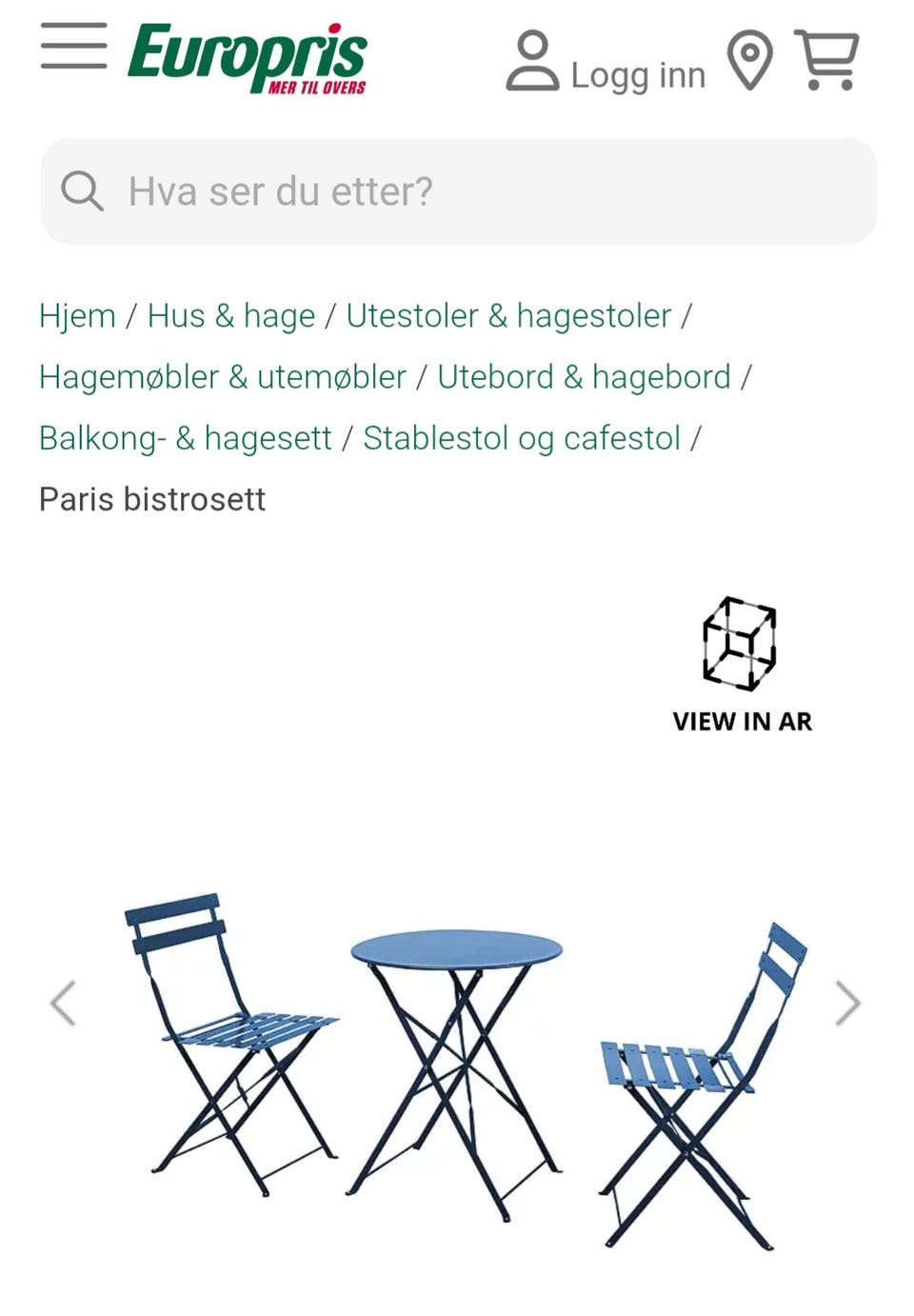Open Utestoler & hagestoler breadcrumb
This screenshot has width=914, height=1316.
pyautogui.click(x=508, y=315)
